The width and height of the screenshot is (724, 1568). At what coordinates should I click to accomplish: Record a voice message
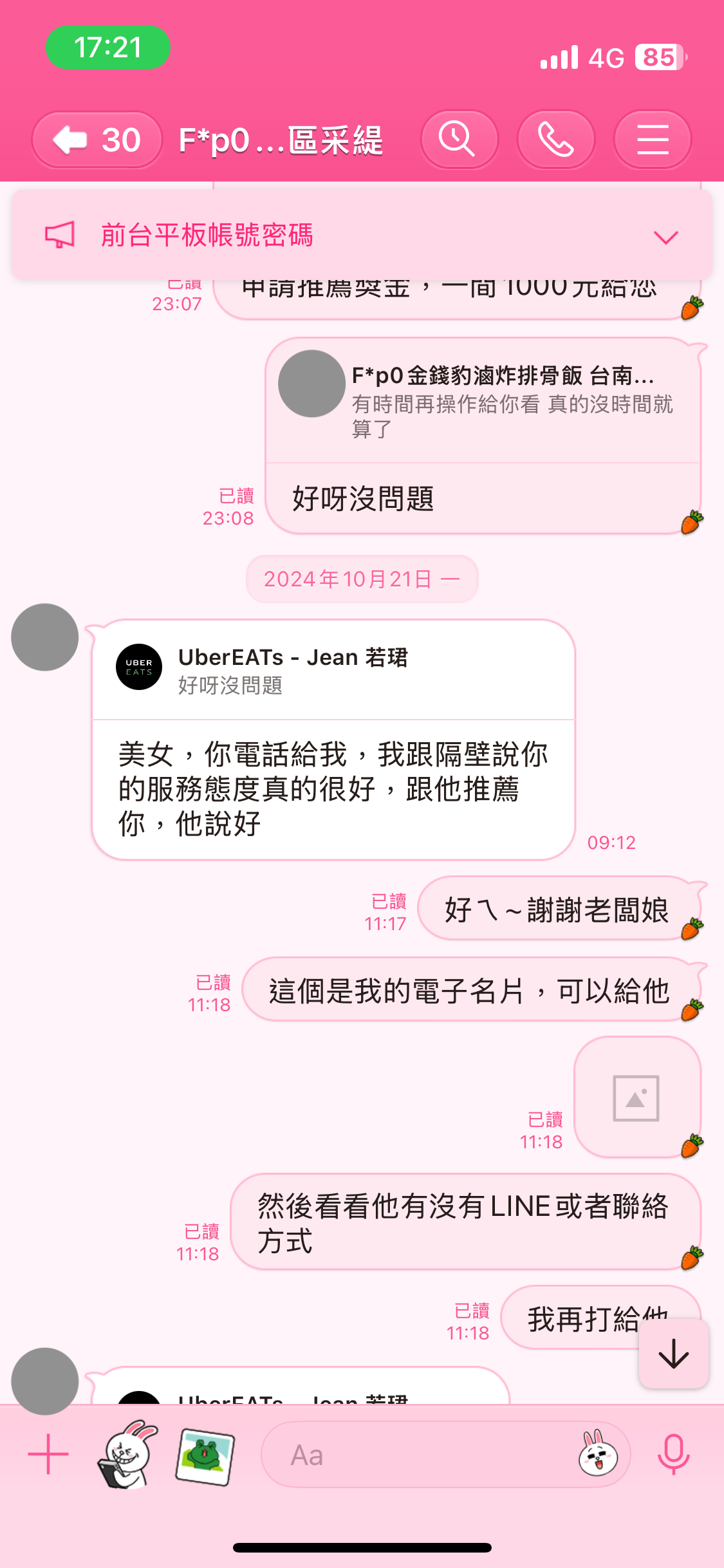[x=673, y=1454]
